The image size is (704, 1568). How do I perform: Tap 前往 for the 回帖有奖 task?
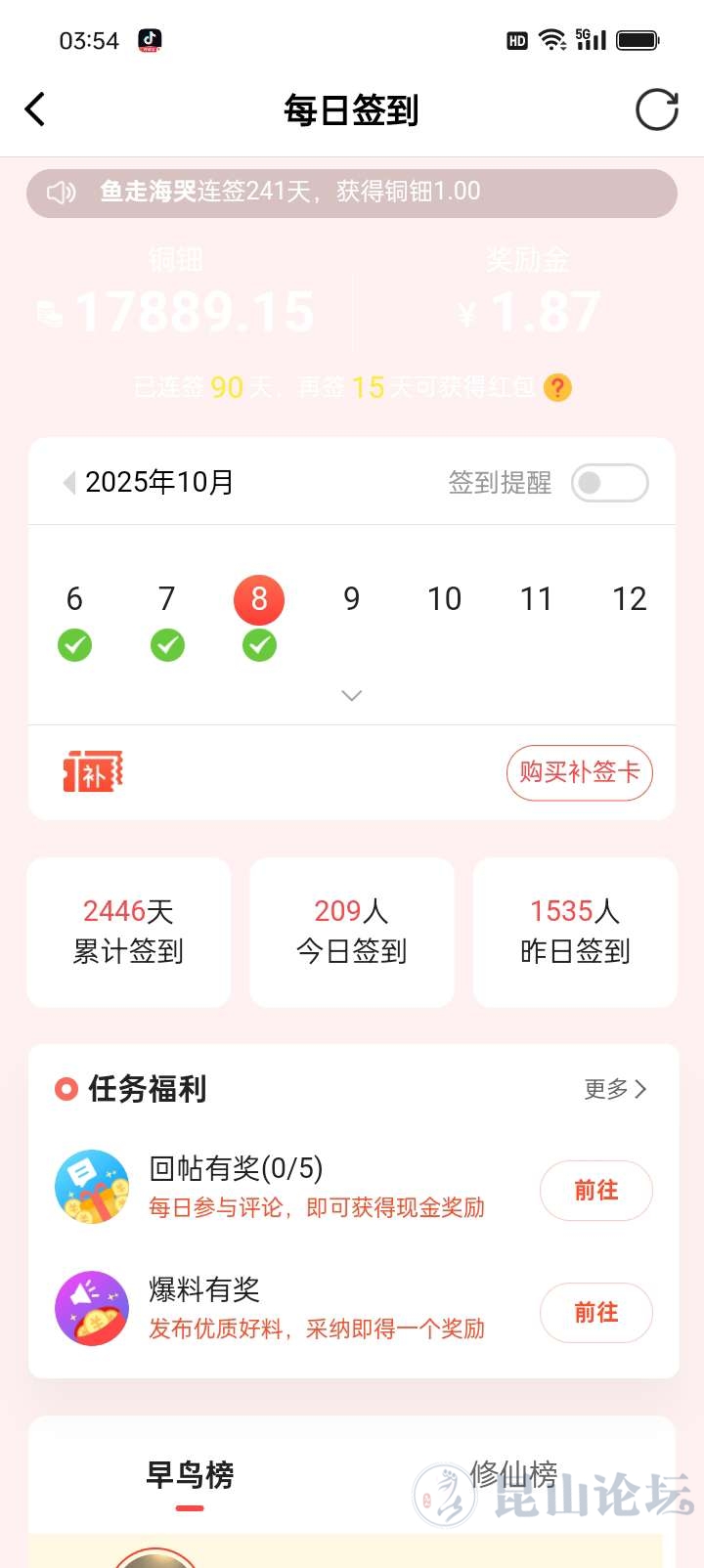coord(595,1190)
